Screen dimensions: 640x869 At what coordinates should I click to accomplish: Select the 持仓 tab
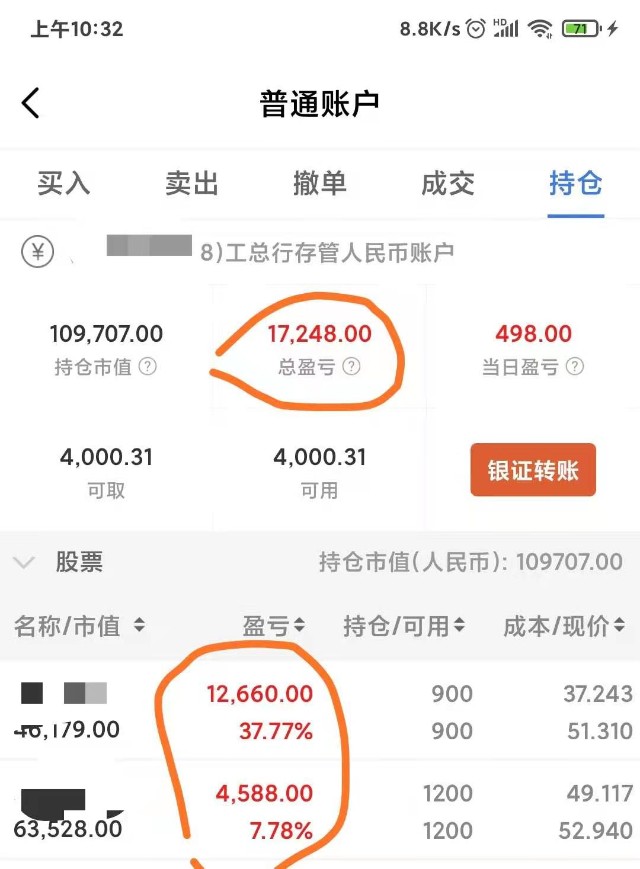click(x=576, y=183)
